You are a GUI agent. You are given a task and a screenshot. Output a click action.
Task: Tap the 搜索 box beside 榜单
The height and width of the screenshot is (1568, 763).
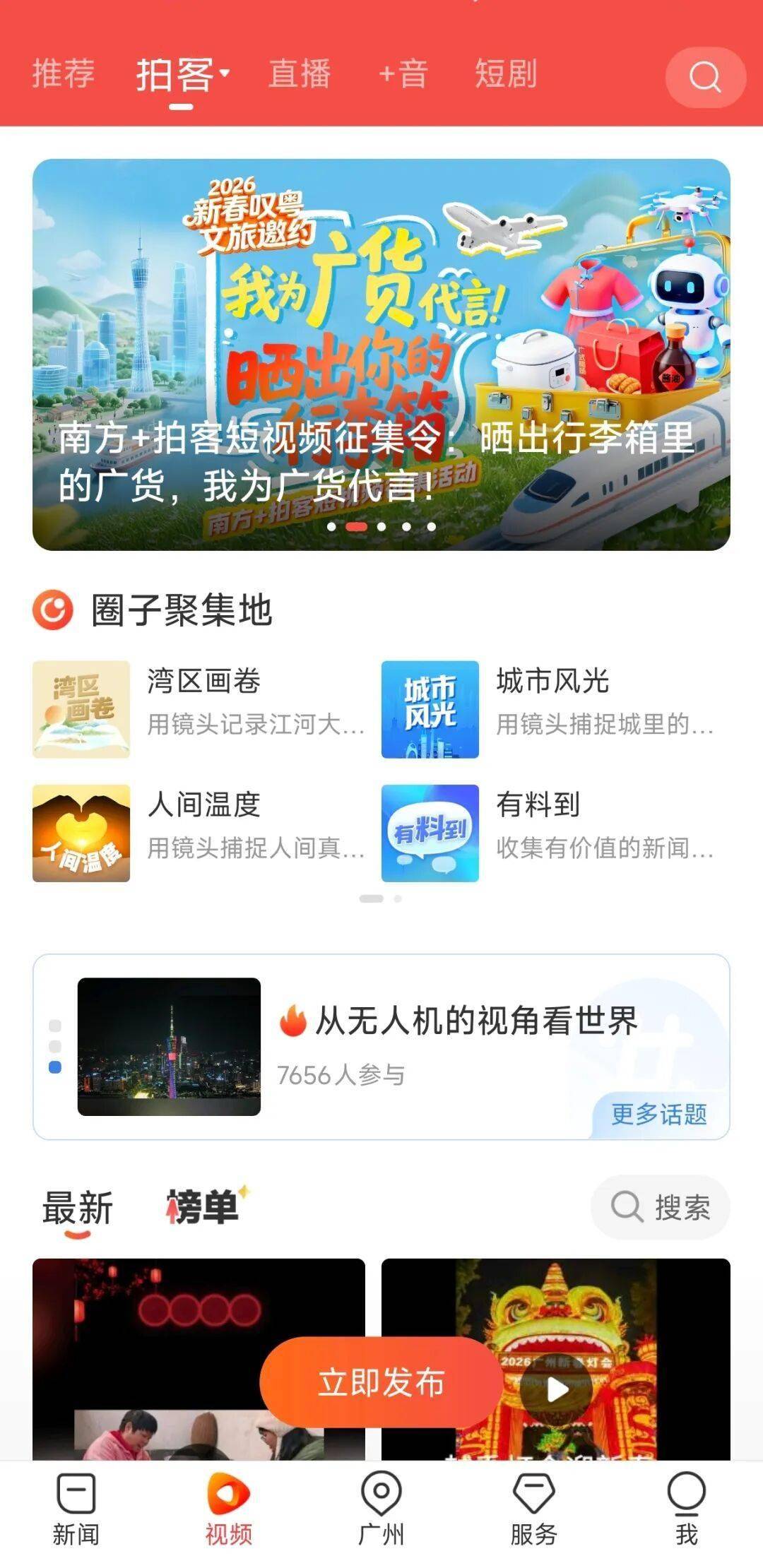pyautogui.click(x=660, y=1207)
